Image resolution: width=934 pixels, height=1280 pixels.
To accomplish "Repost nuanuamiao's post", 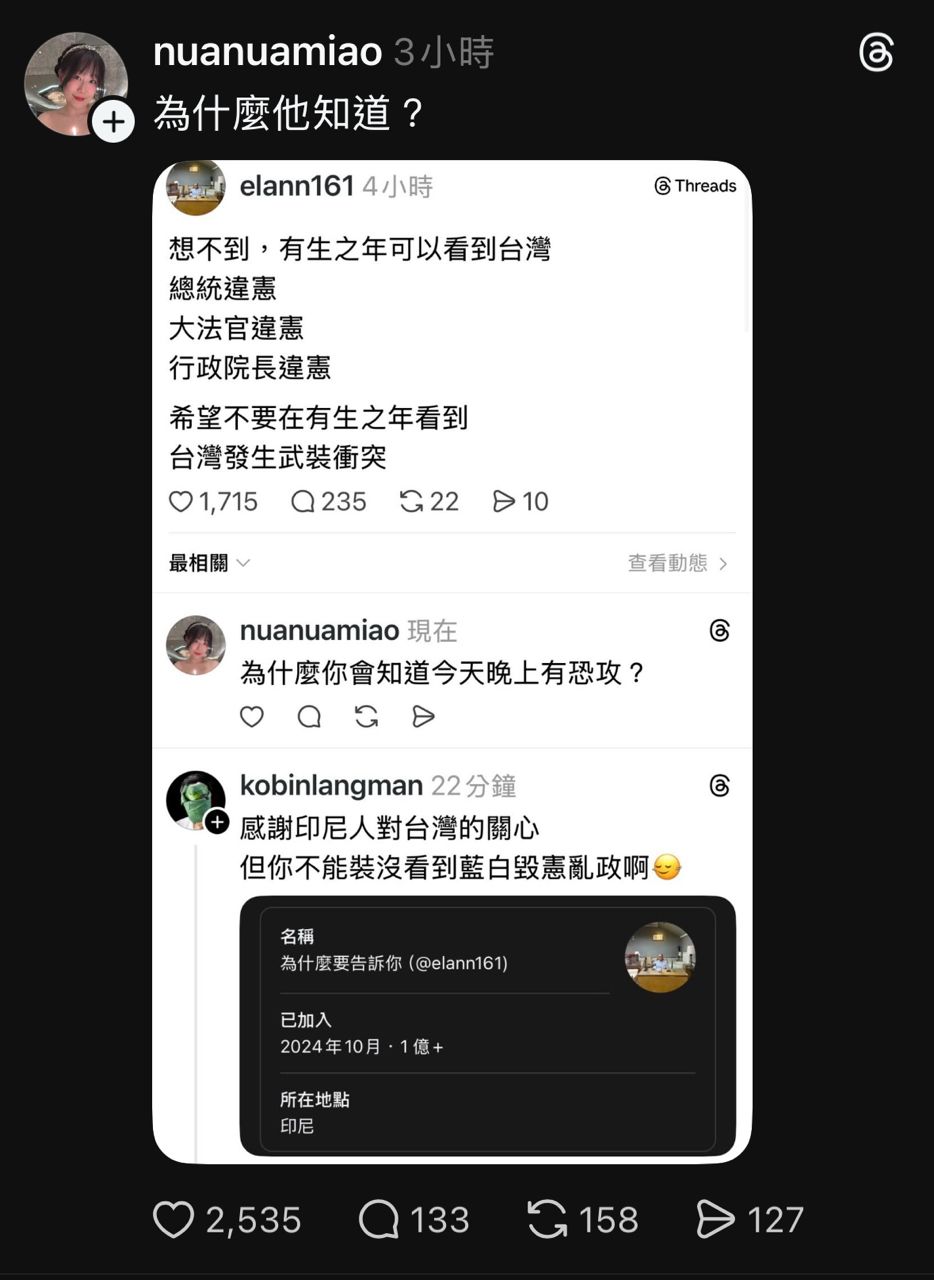I will [x=547, y=1219].
